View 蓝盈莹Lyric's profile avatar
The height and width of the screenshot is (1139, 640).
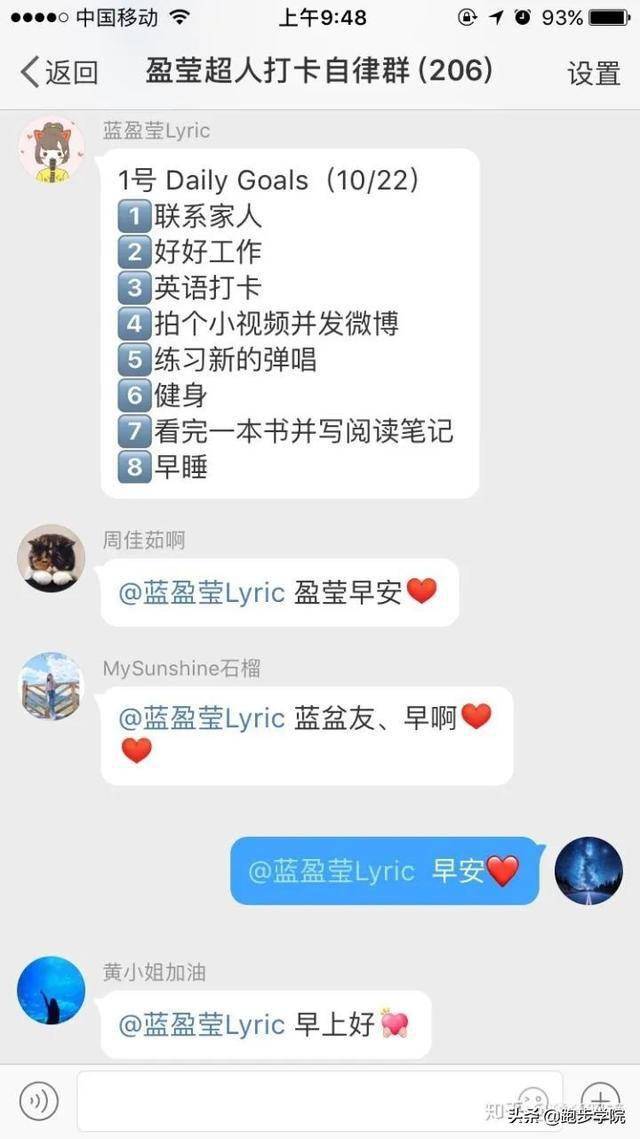[x=51, y=150]
